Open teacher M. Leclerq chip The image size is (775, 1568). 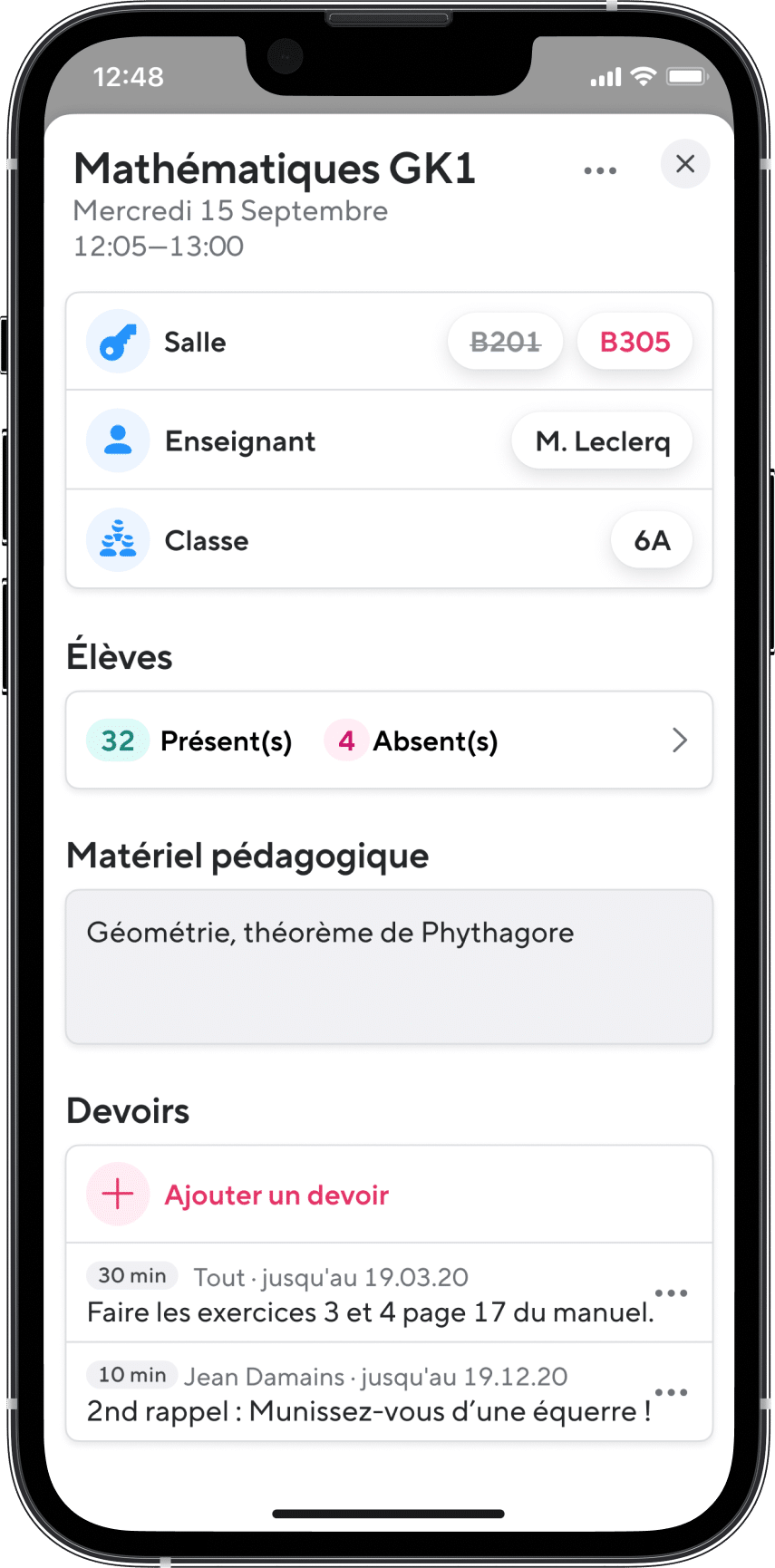[602, 441]
